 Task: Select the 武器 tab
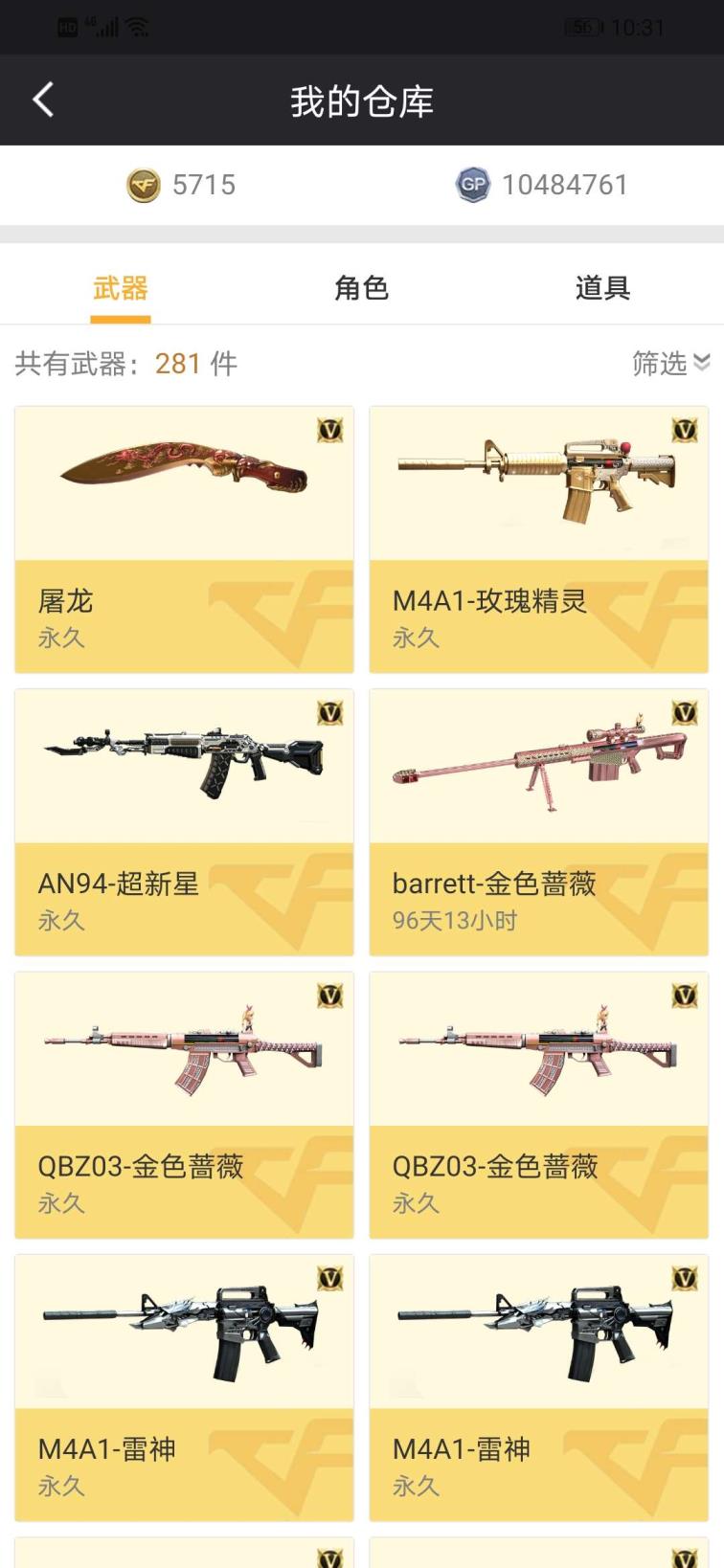coord(121,287)
